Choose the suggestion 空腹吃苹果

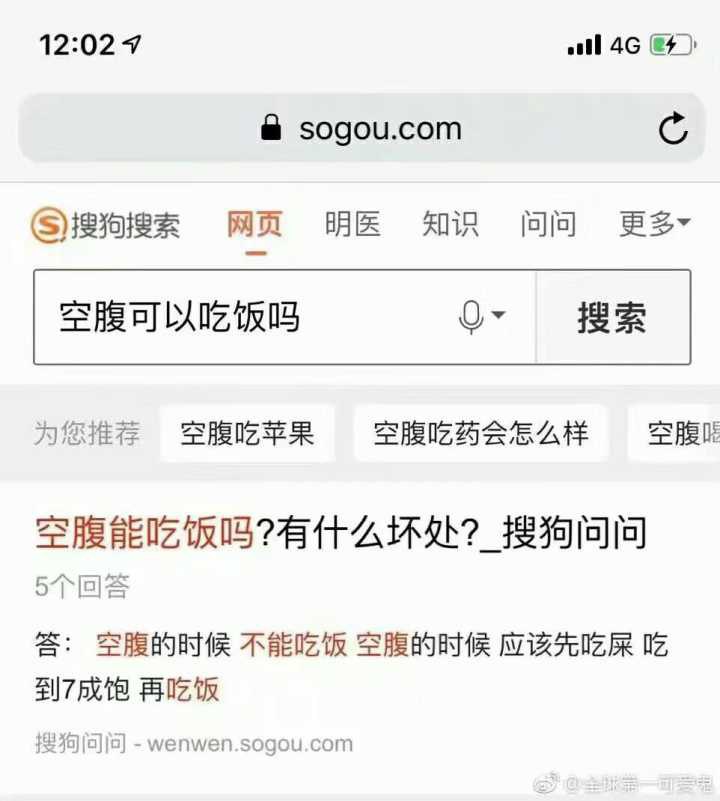[x=247, y=433]
